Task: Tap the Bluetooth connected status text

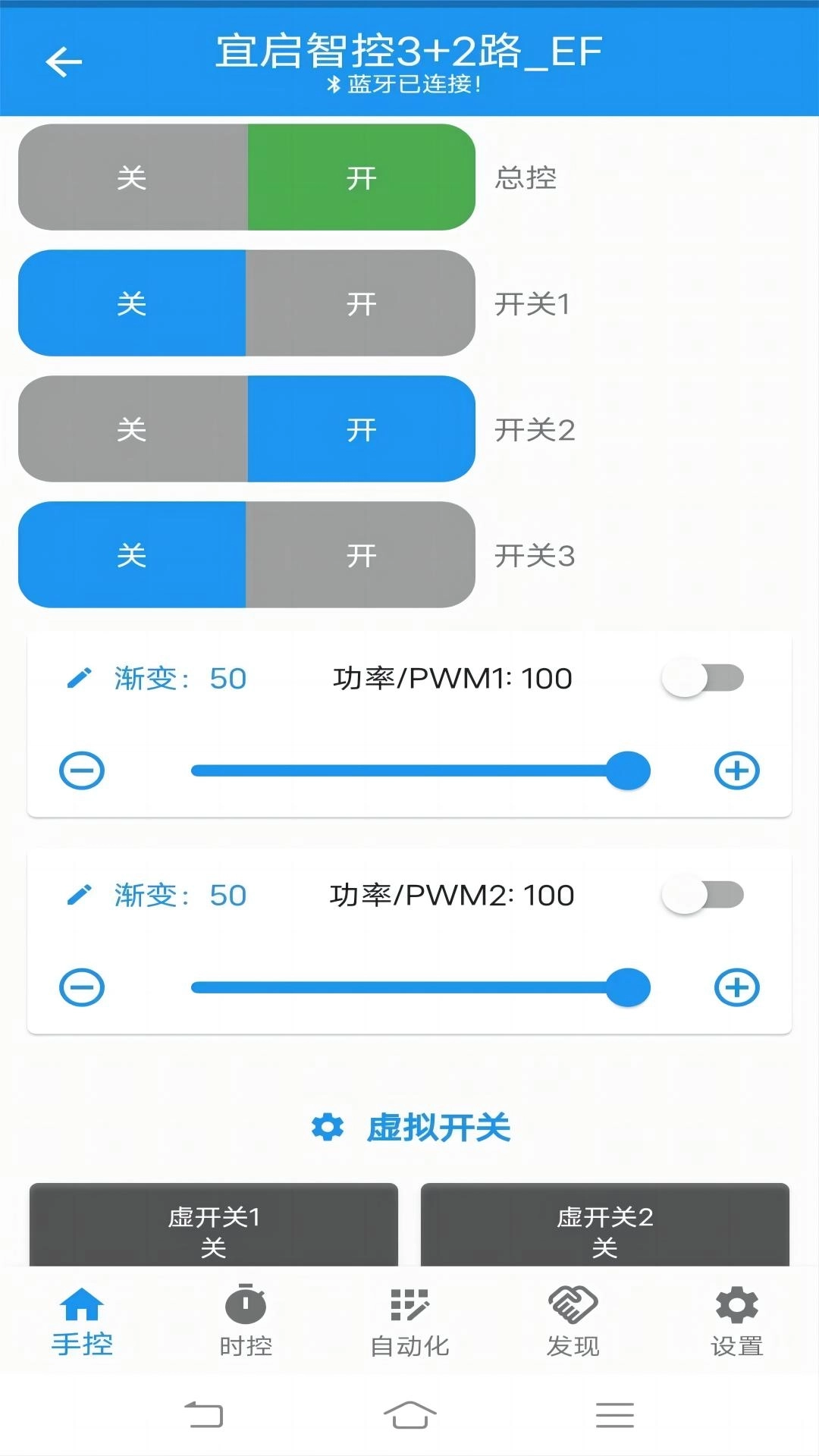Action: click(409, 86)
